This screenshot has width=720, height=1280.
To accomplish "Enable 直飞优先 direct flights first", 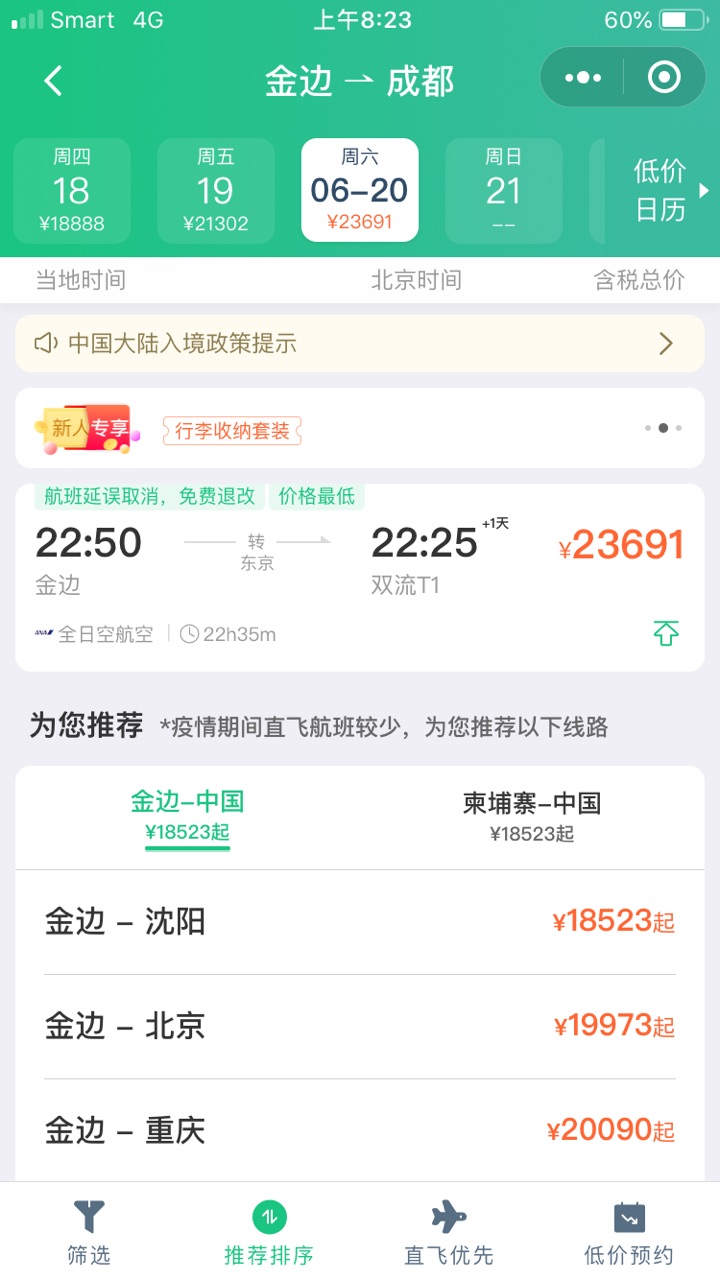I will 449,1232.
